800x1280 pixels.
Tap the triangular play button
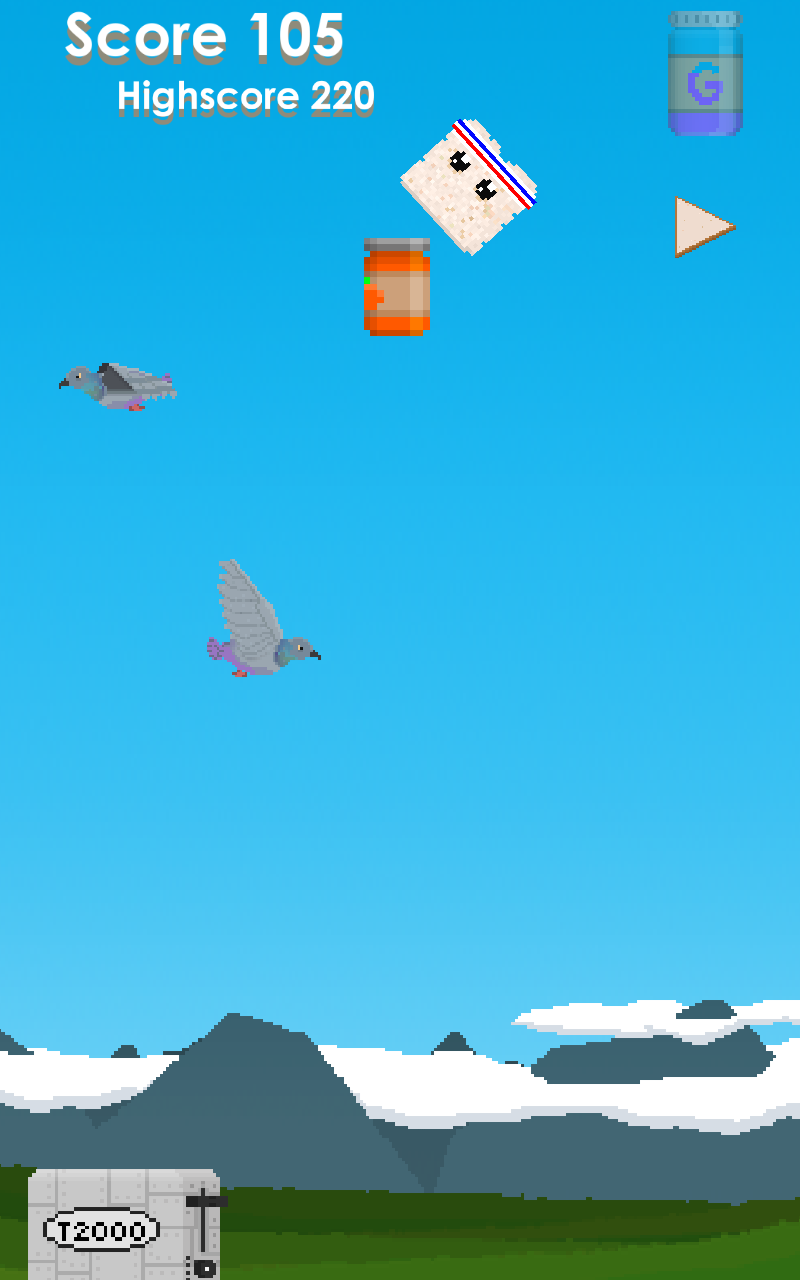tap(703, 227)
